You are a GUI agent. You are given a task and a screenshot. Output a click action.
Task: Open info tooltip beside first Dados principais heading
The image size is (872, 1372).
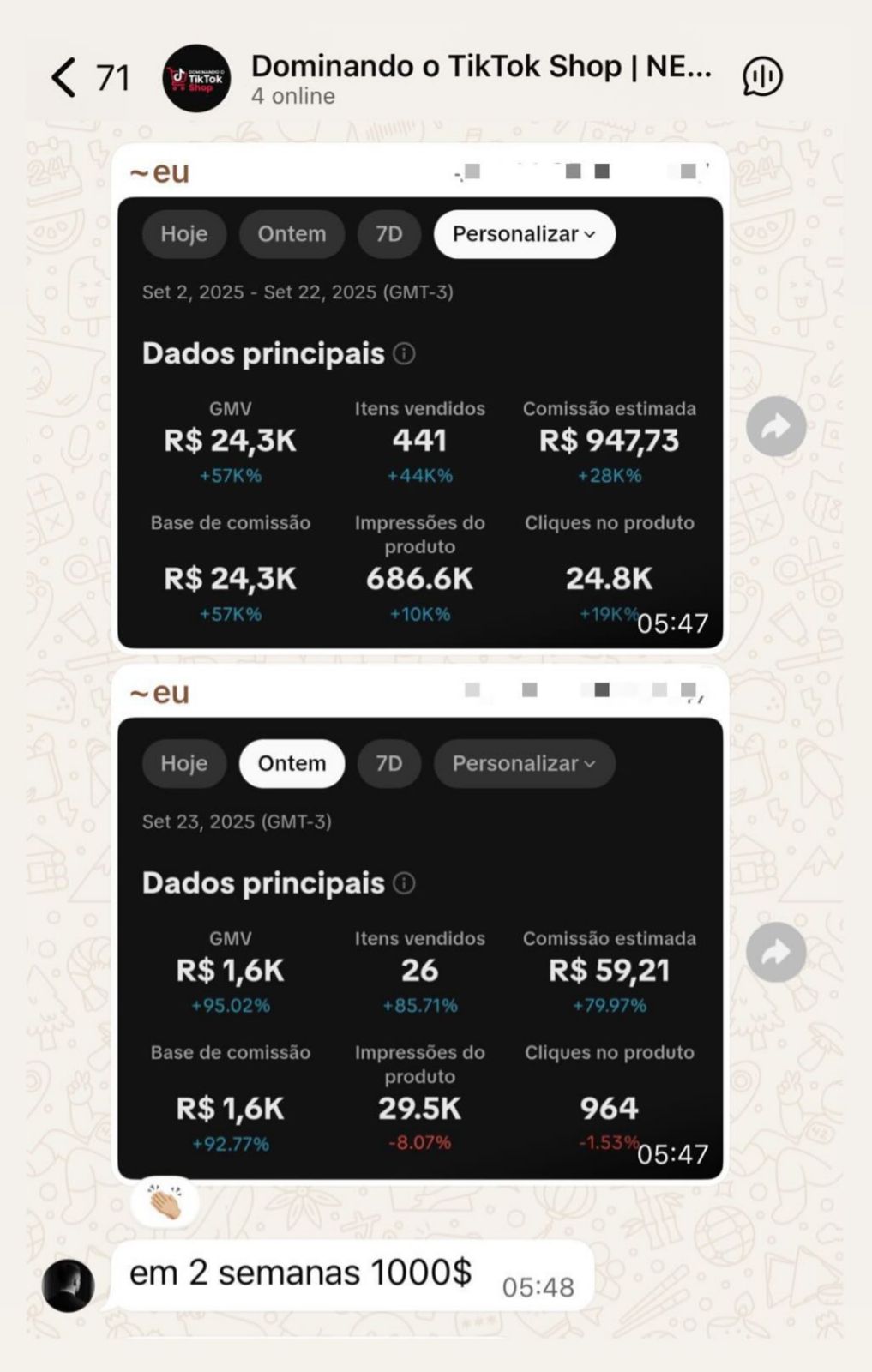coord(404,354)
